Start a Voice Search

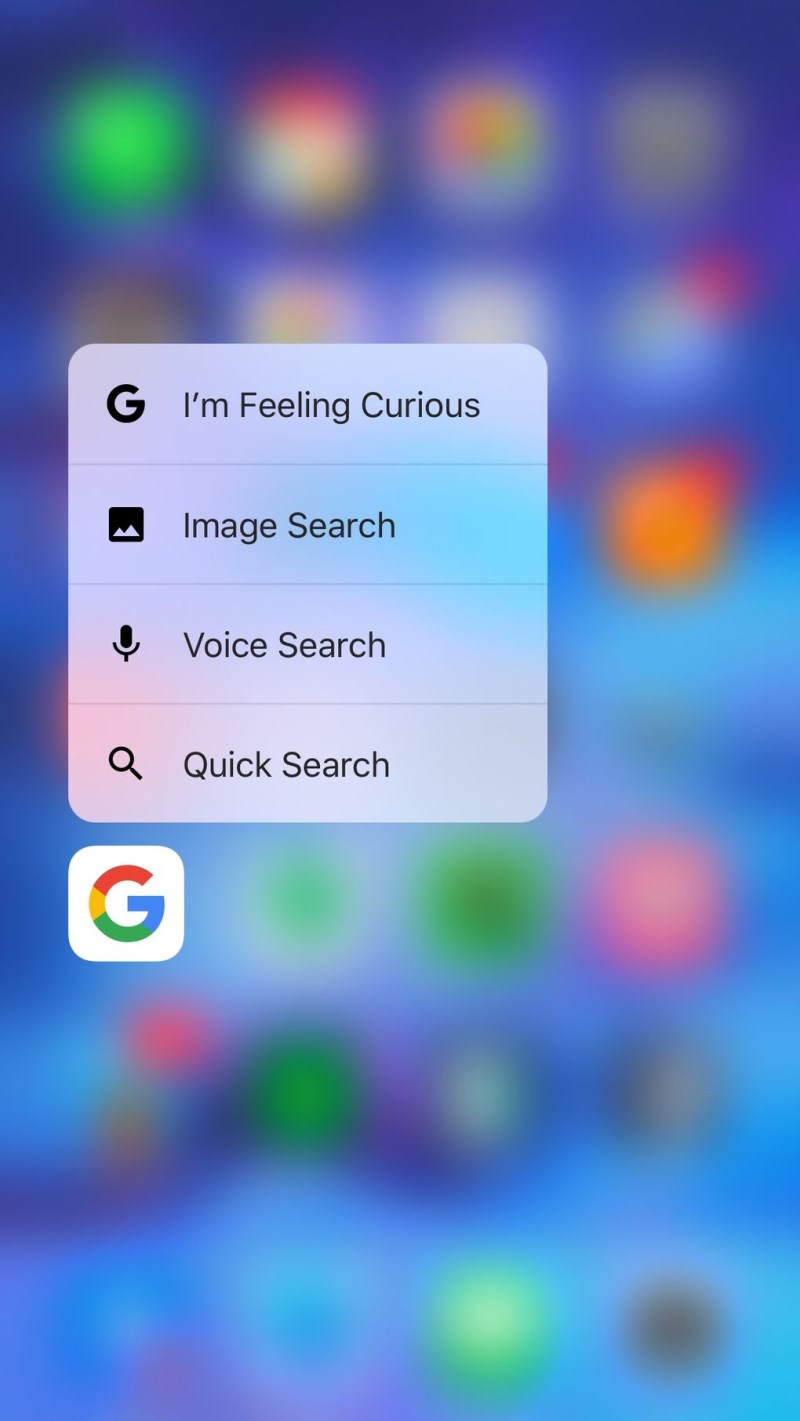pyautogui.click(x=307, y=645)
